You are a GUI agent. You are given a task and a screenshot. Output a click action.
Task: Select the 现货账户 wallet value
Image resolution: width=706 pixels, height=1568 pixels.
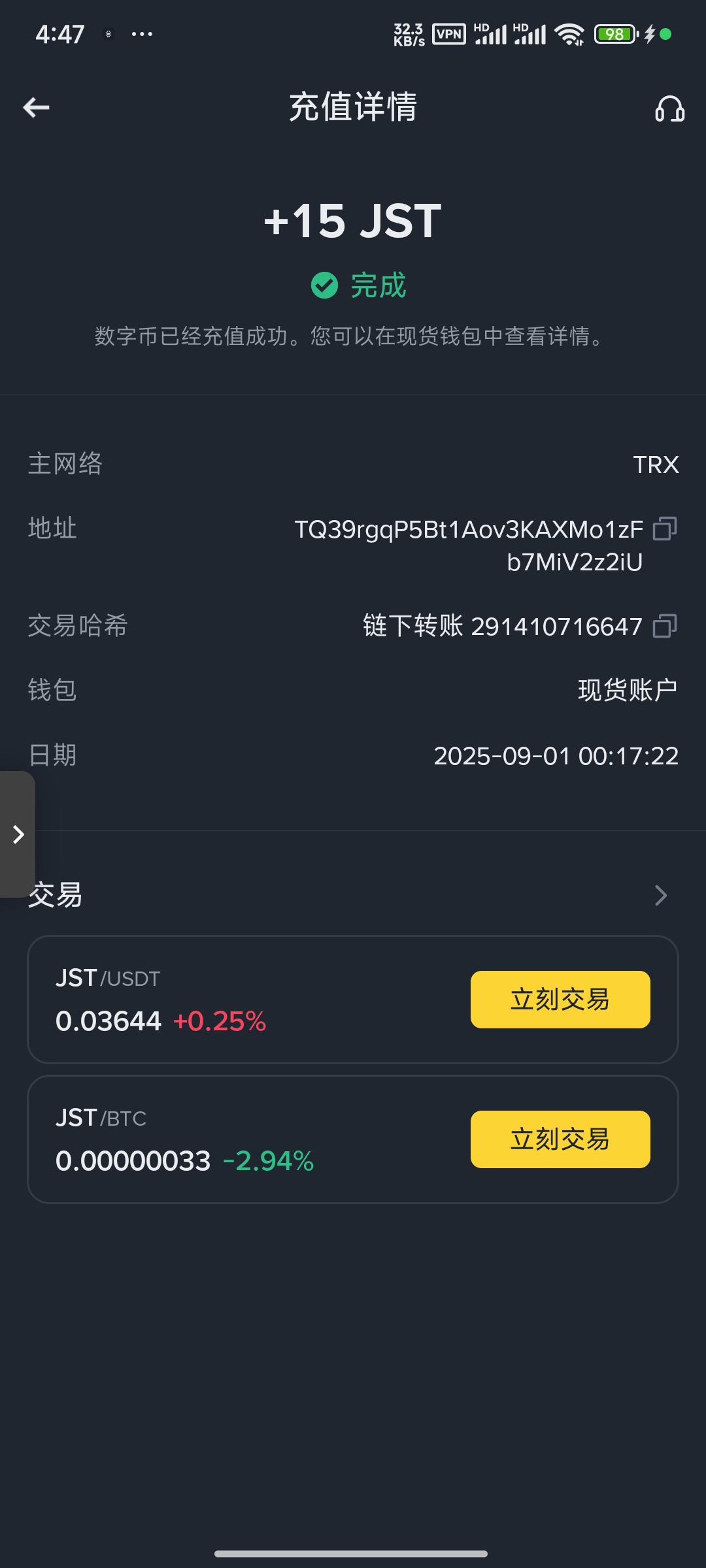coord(627,689)
